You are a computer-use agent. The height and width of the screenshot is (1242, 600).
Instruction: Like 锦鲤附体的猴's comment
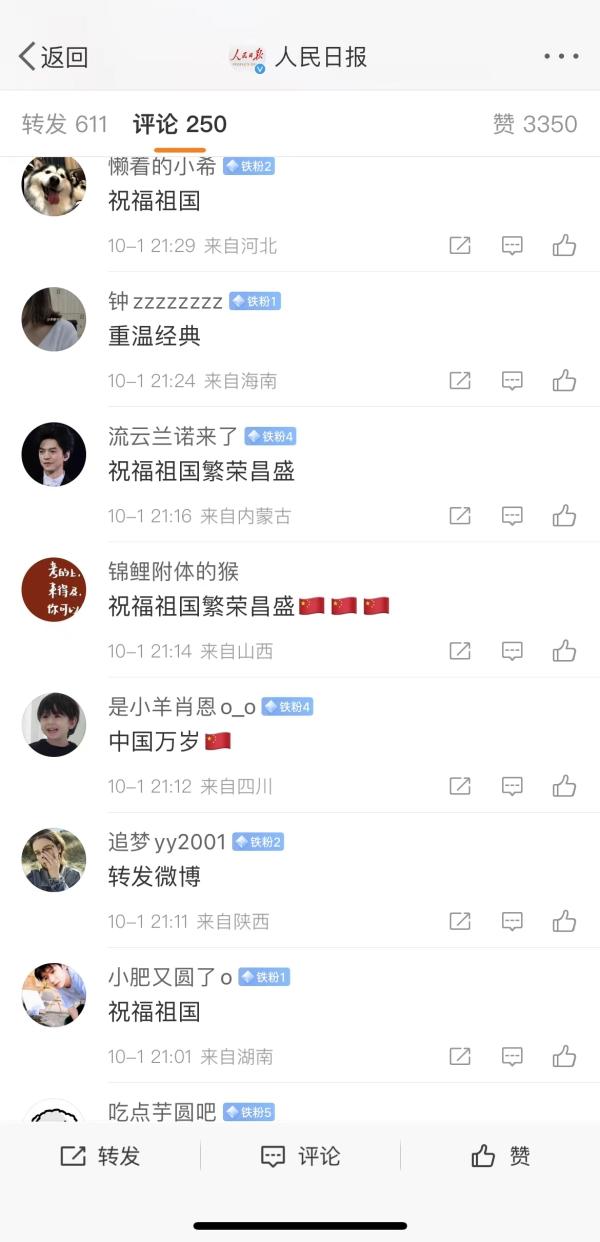(564, 650)
